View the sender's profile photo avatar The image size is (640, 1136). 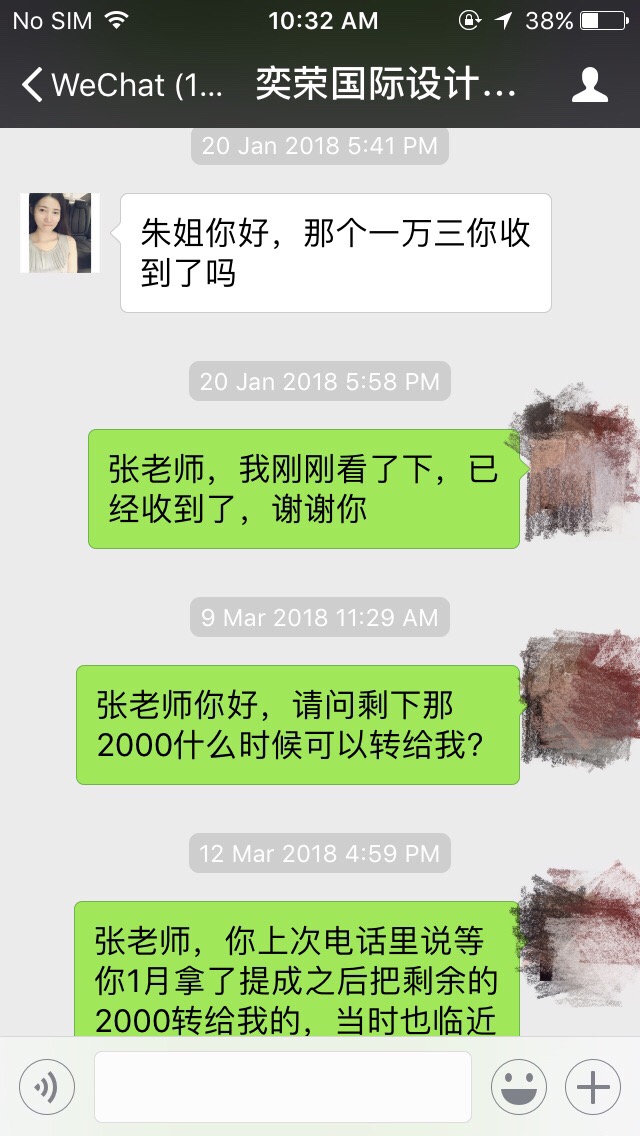point(60,233)
